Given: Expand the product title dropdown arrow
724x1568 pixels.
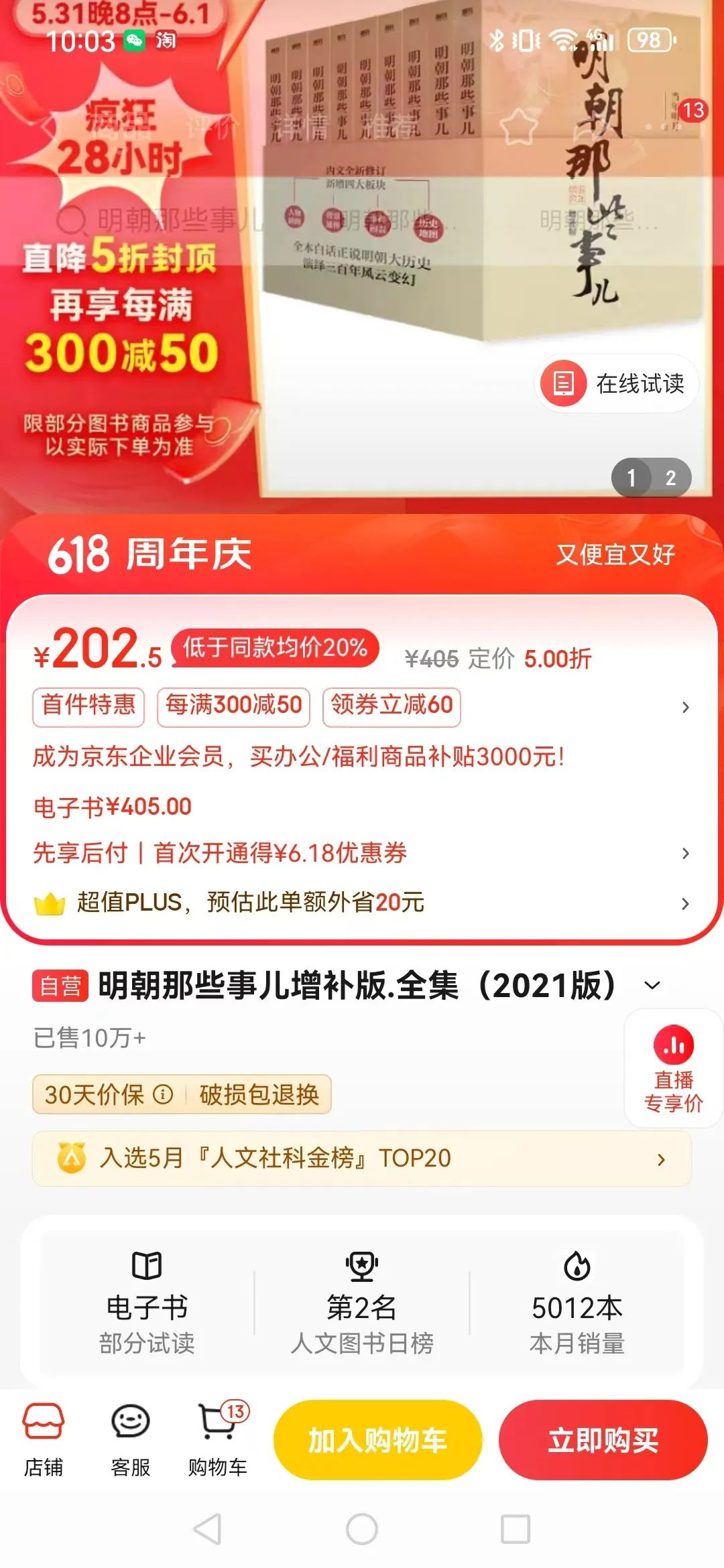Looking at the screenshot, I should click(x=652, y=985).
